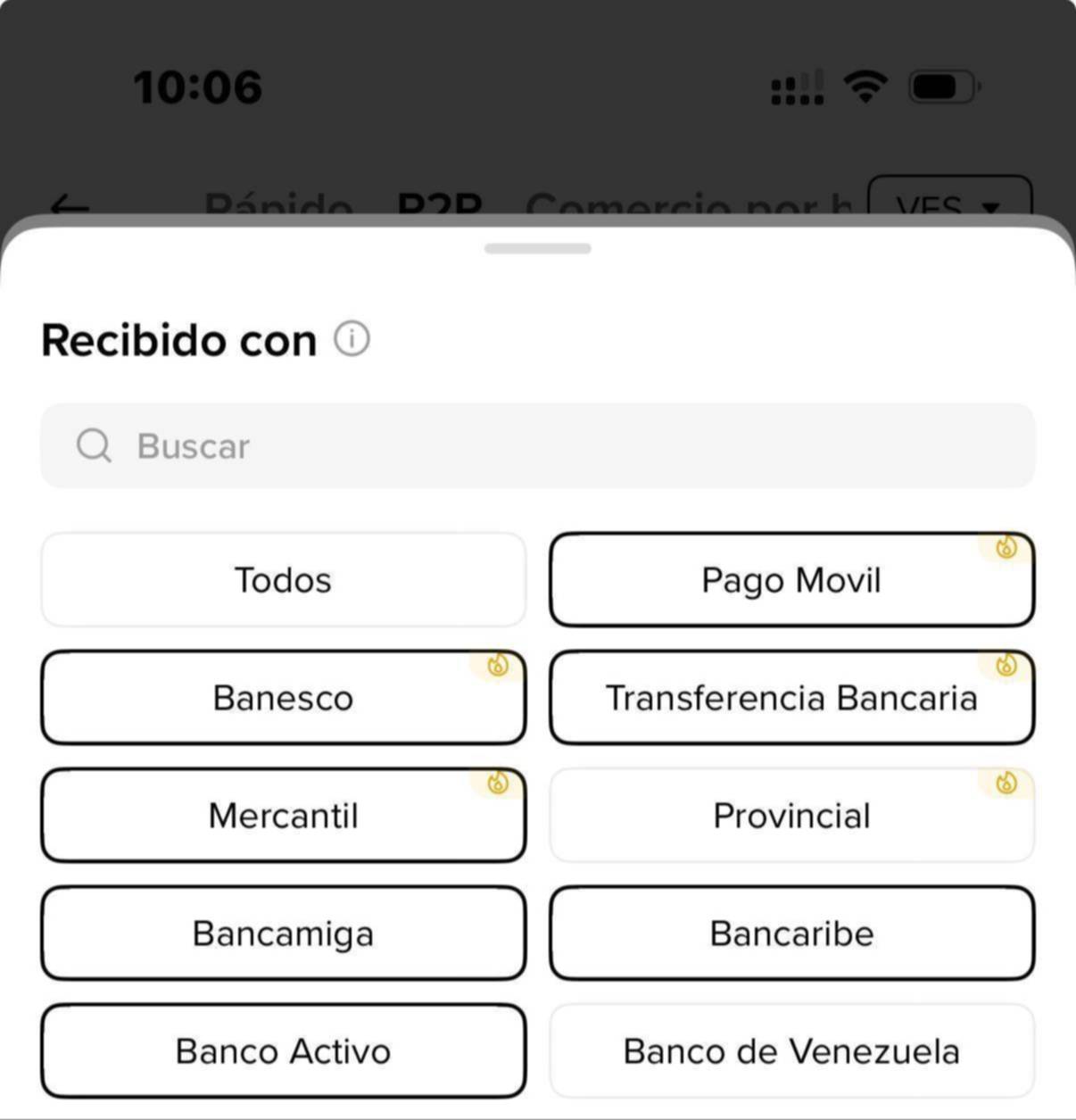Select Todos to show all payment methods

283,579
